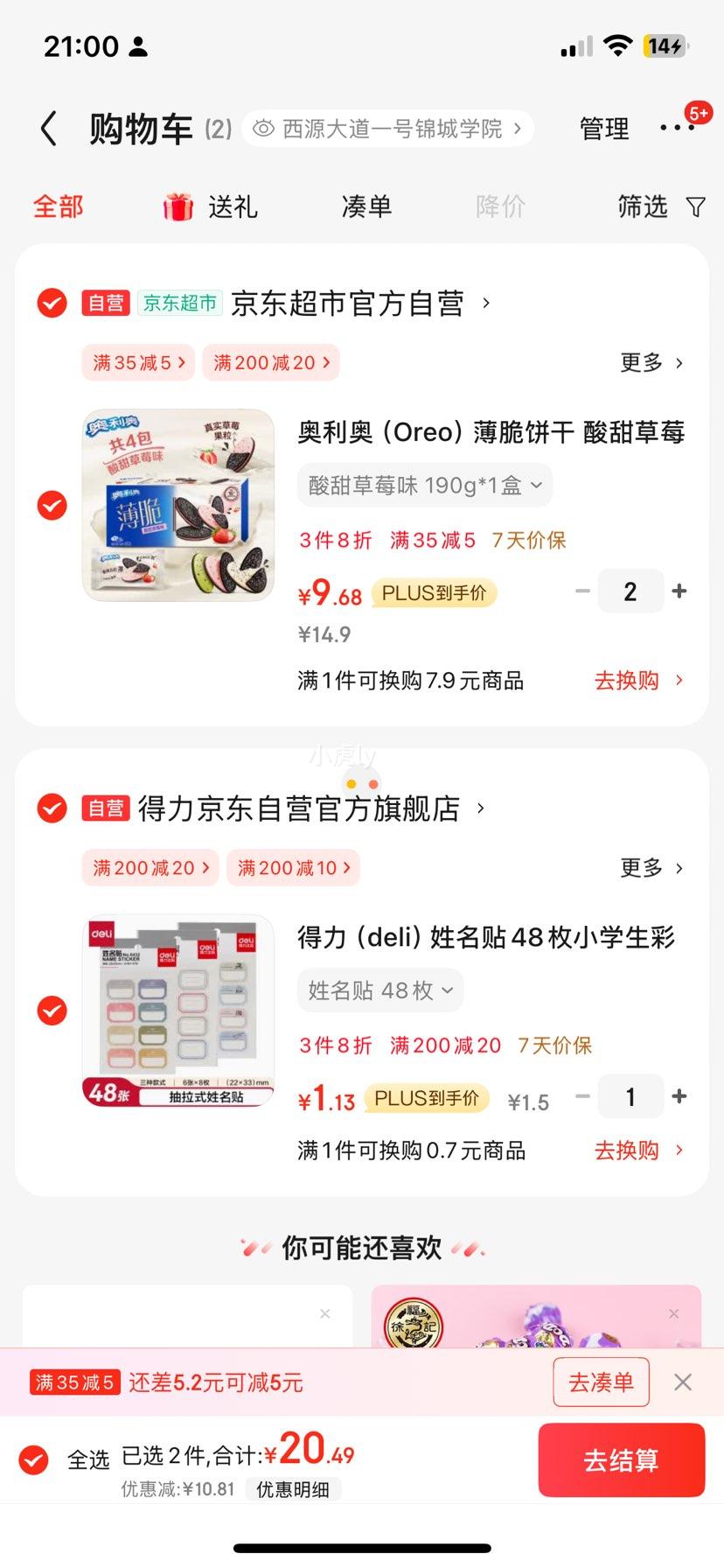Viewport: 724px width, 1568px height.
Task: Expand the 姓名贴 48枚 spec selector
Action: pyautogui.click(x=379, y=990)
